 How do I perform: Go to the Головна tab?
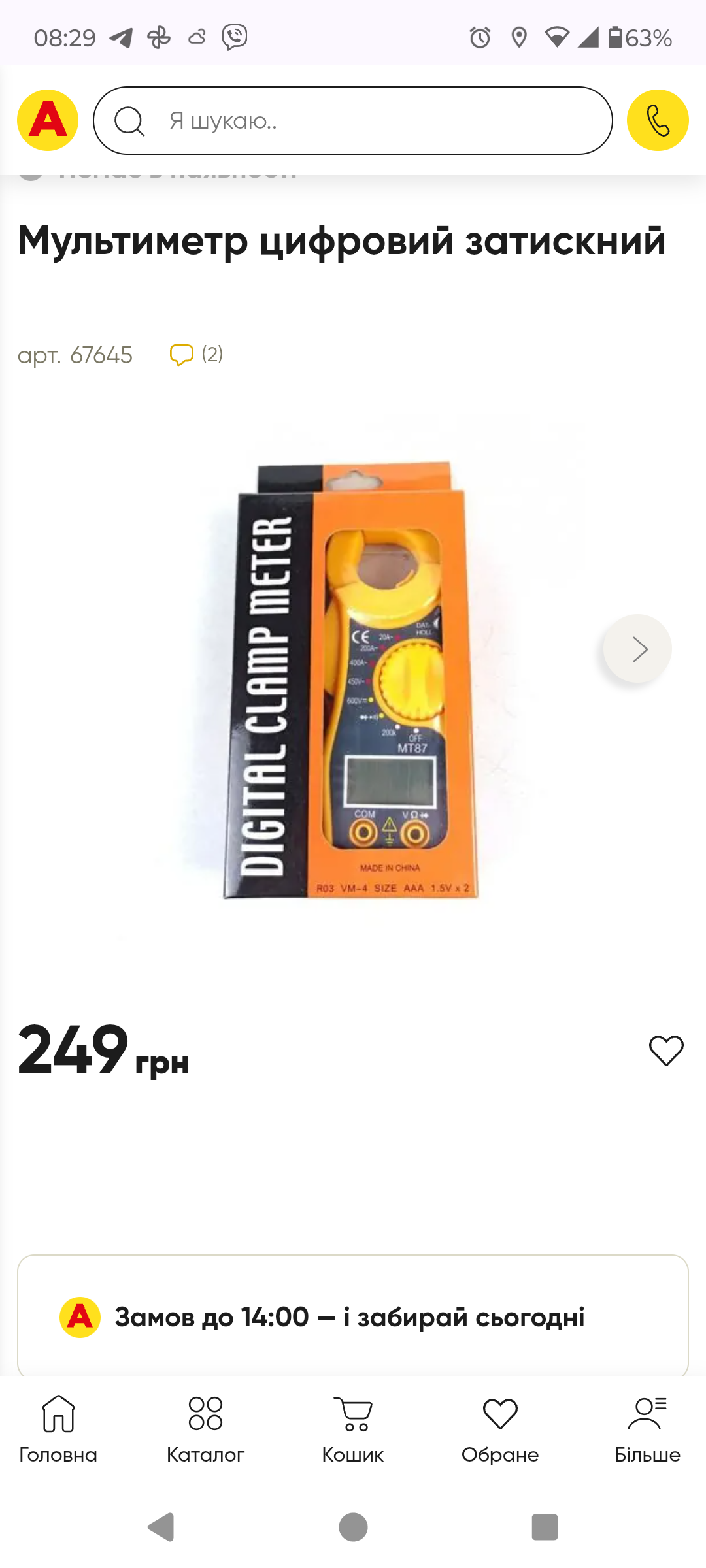58,1429
